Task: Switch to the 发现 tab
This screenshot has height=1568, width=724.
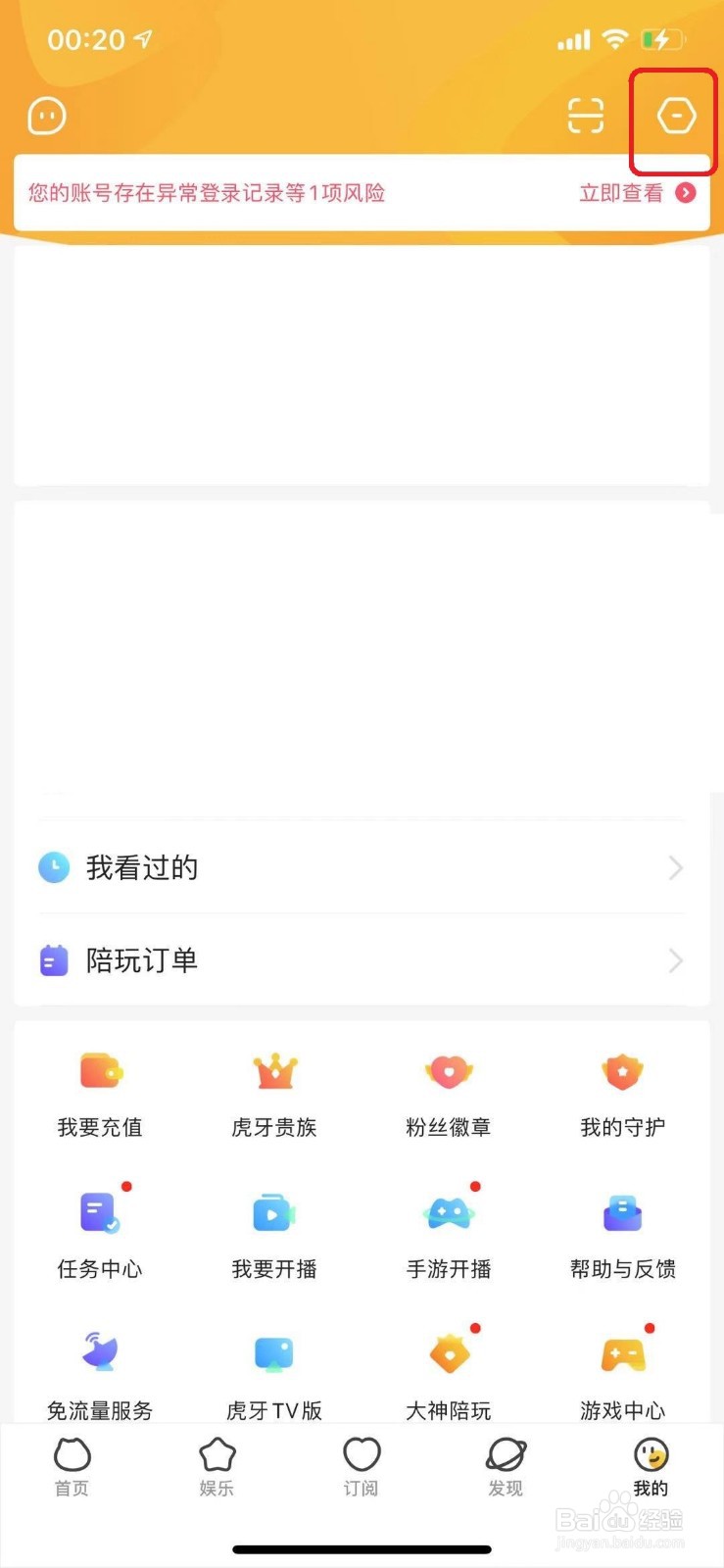Action: 507,1467
